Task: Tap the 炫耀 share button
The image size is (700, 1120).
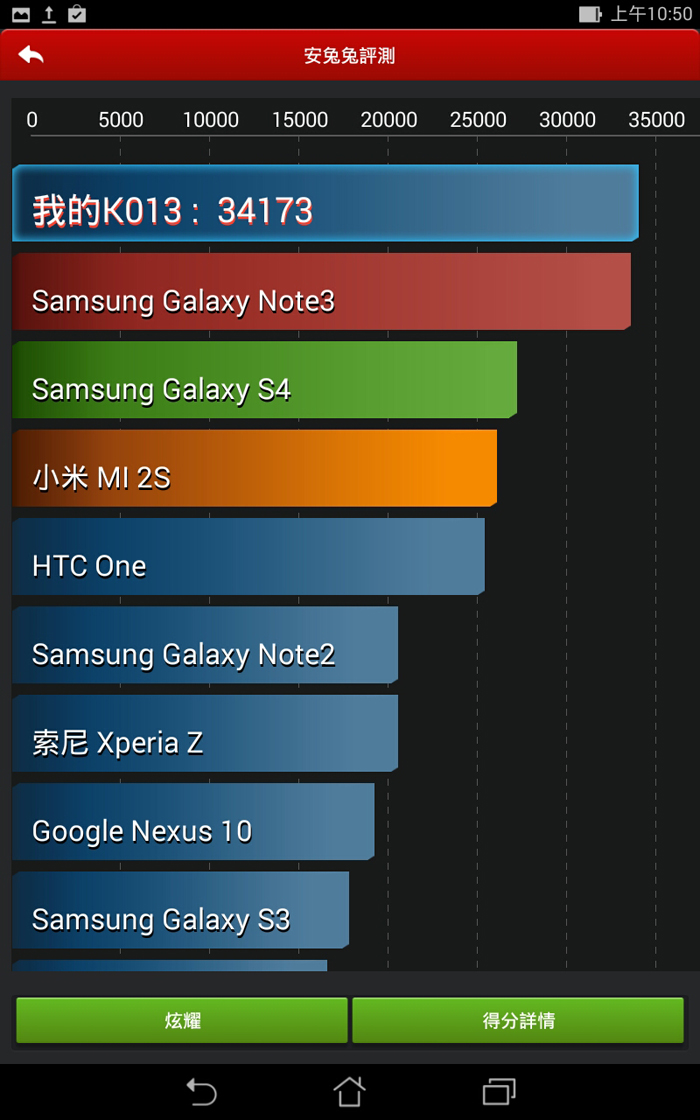Action: [182, 1020]
